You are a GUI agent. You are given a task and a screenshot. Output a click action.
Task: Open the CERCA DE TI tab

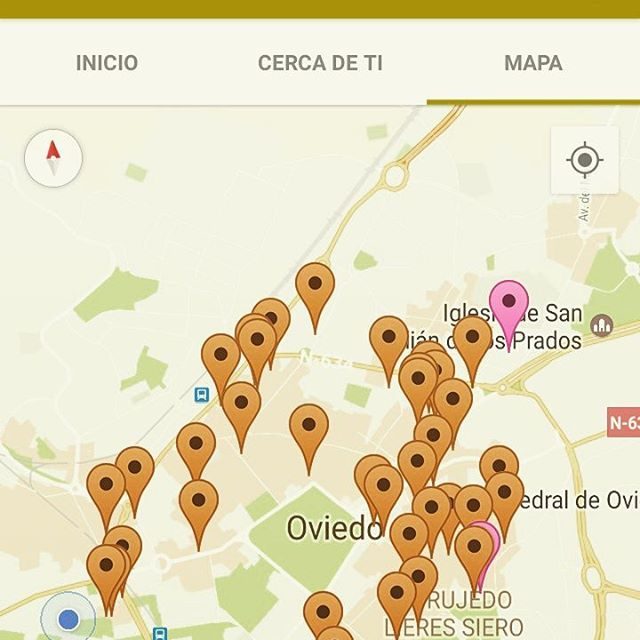pyautogui.click(x=320, y=63)
